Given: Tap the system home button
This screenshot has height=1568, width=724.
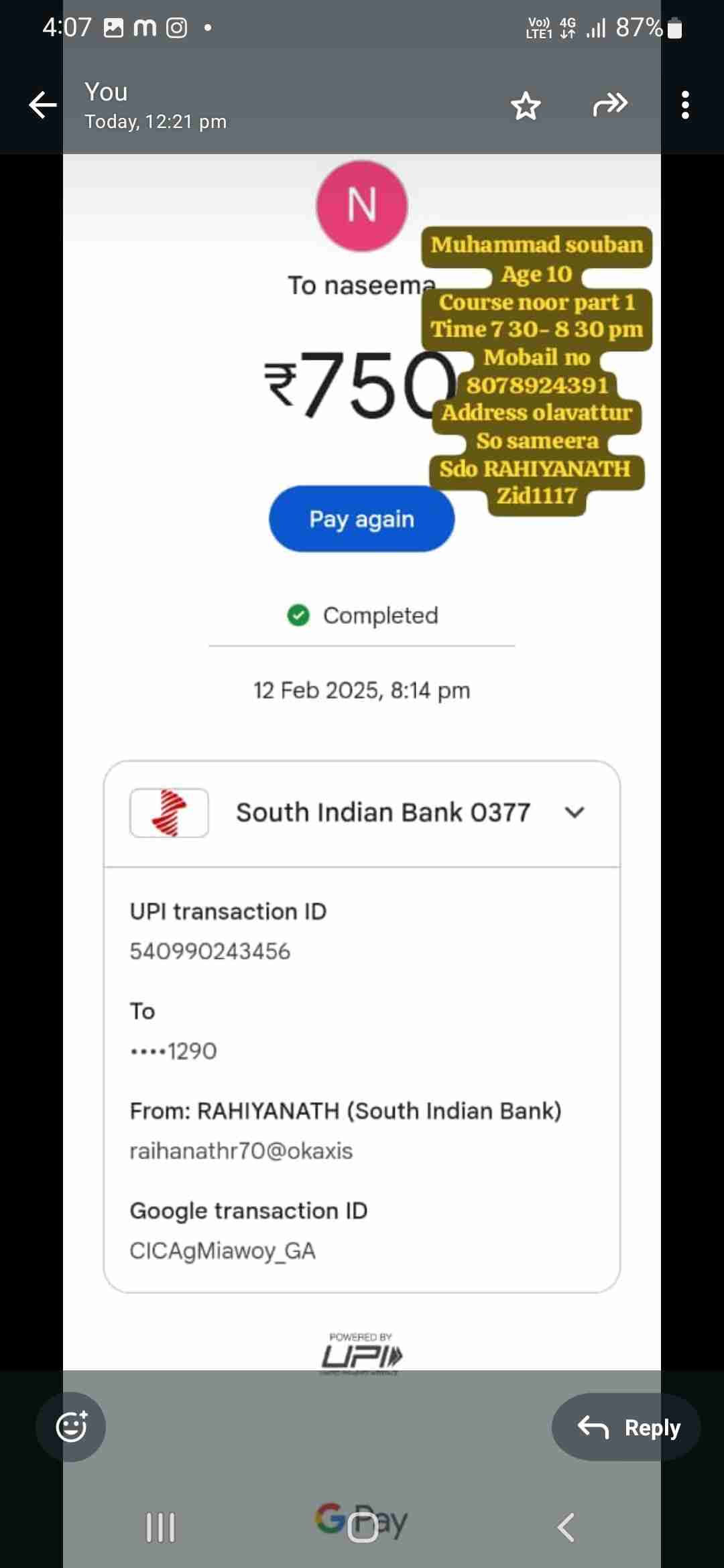Looking at the screenshot, I should (x=363, y=1527).
